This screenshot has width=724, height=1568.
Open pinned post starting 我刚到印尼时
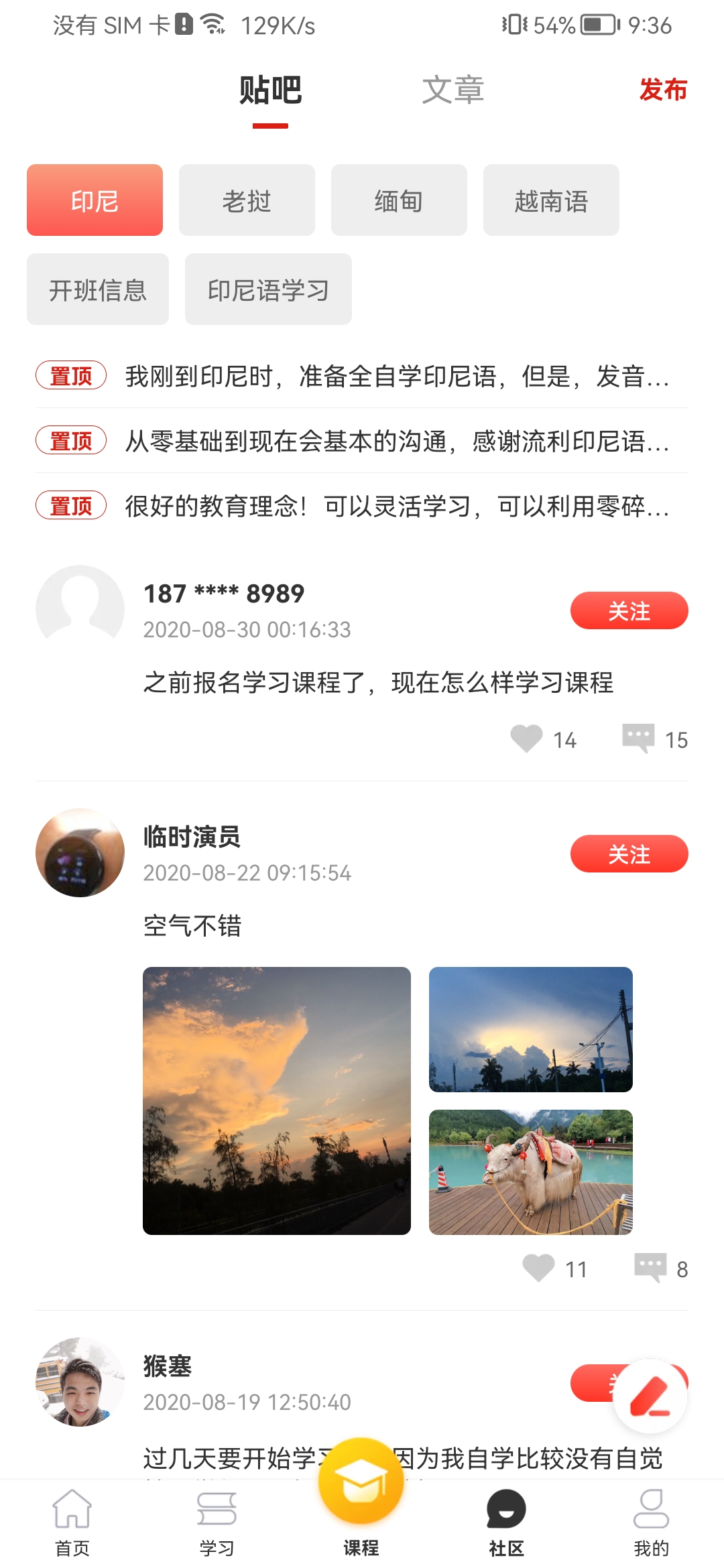[x=362, y=376]
